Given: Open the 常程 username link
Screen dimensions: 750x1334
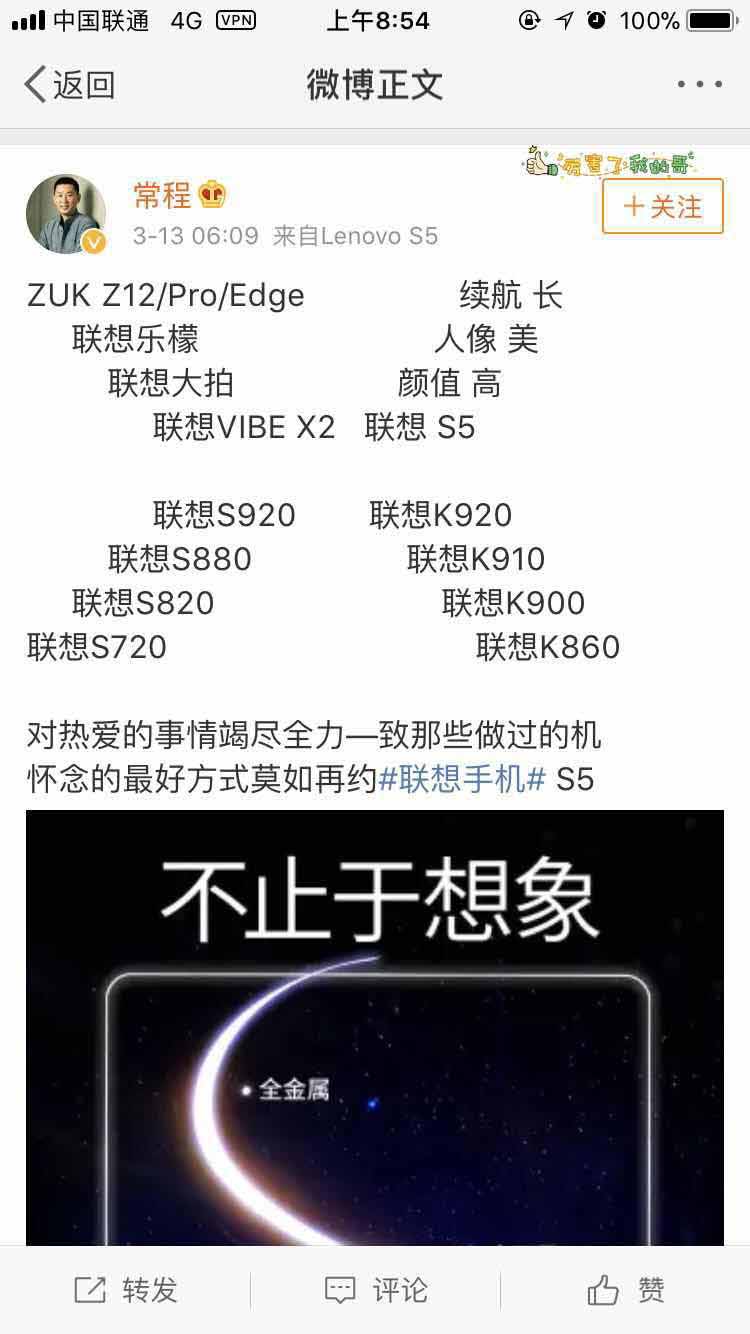Looking at the screenshot, I should (x=162, y=195).
